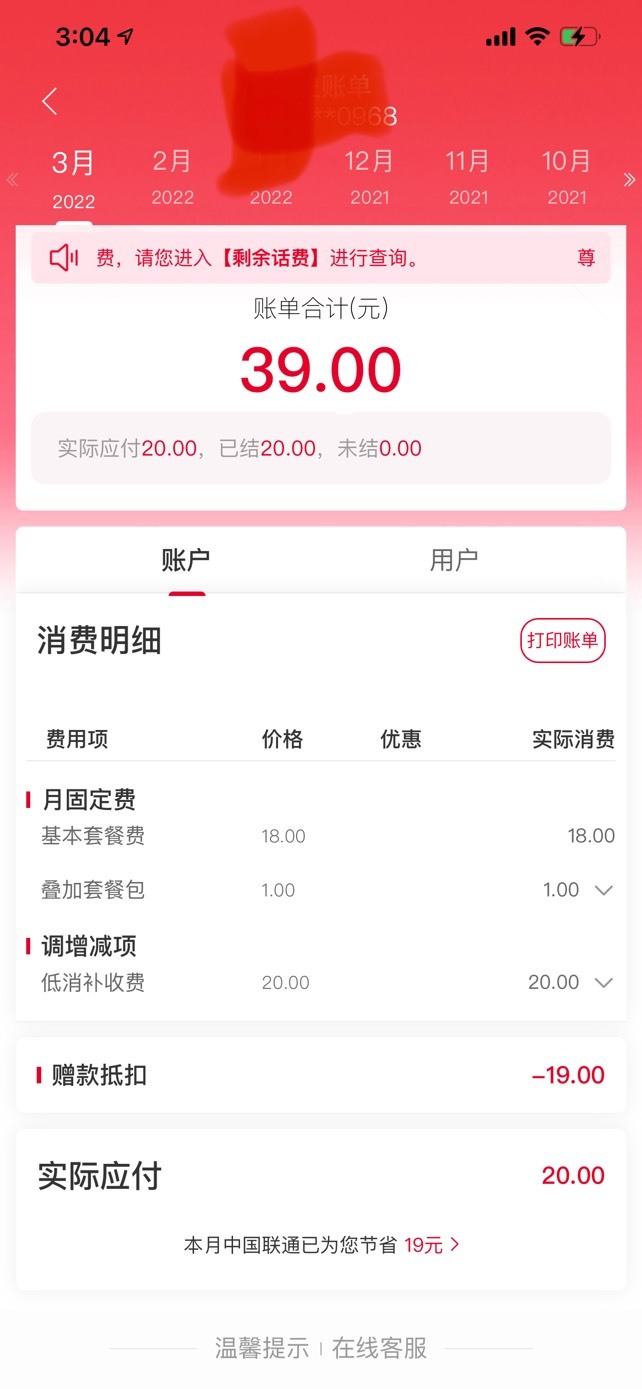
Task: Go back using the top-left arrow
Action: click(50, 101)
